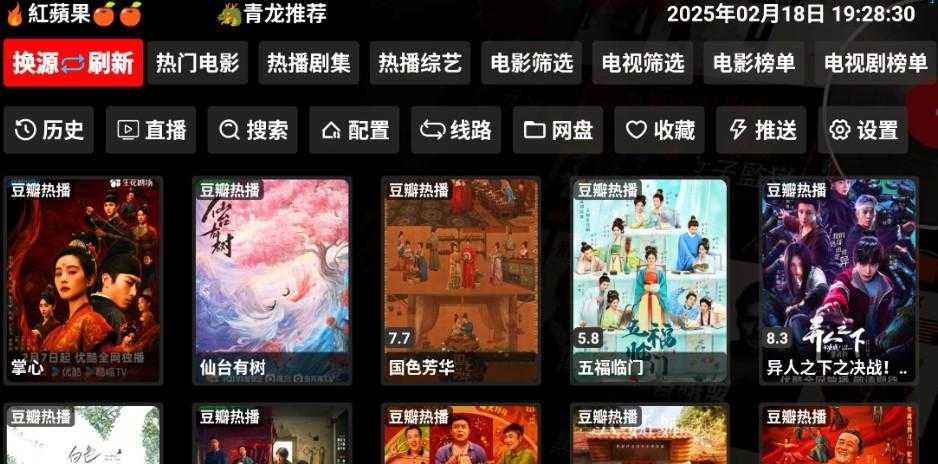Image resolution: width=938 pixels, height=464 pixels.
Task: Select the 仙台有树 show tile
Action: coord(272,280)
